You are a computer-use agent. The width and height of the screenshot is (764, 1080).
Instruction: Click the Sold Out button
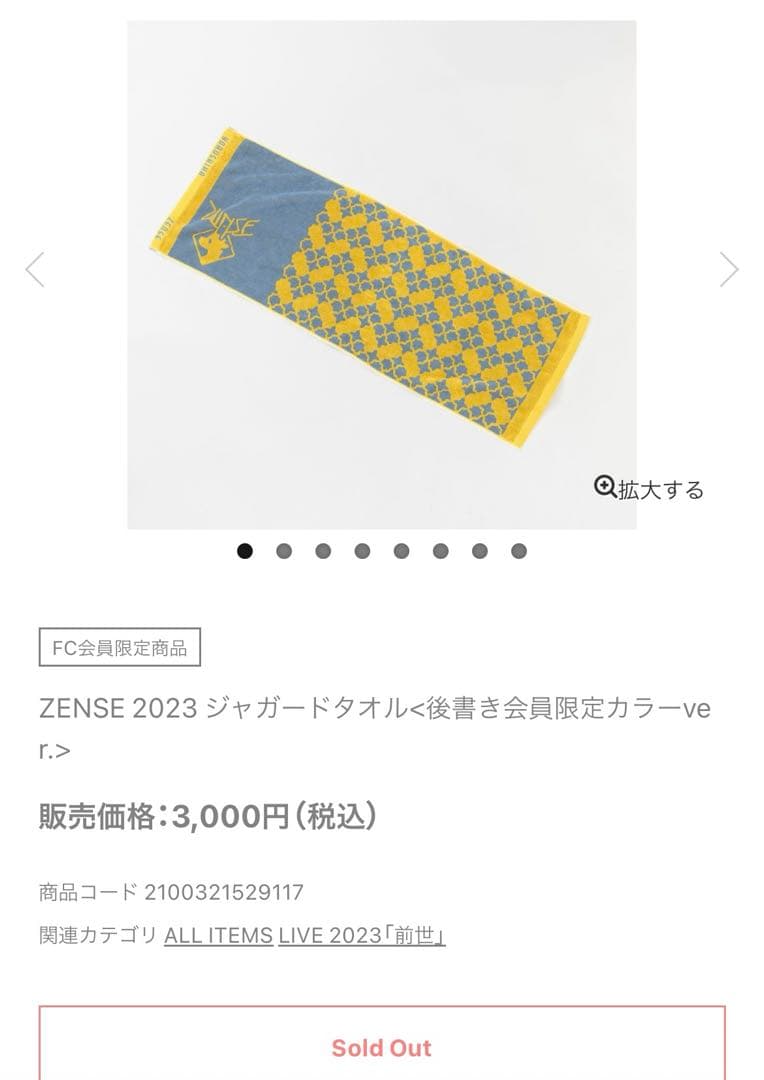tap(382, 1048)
